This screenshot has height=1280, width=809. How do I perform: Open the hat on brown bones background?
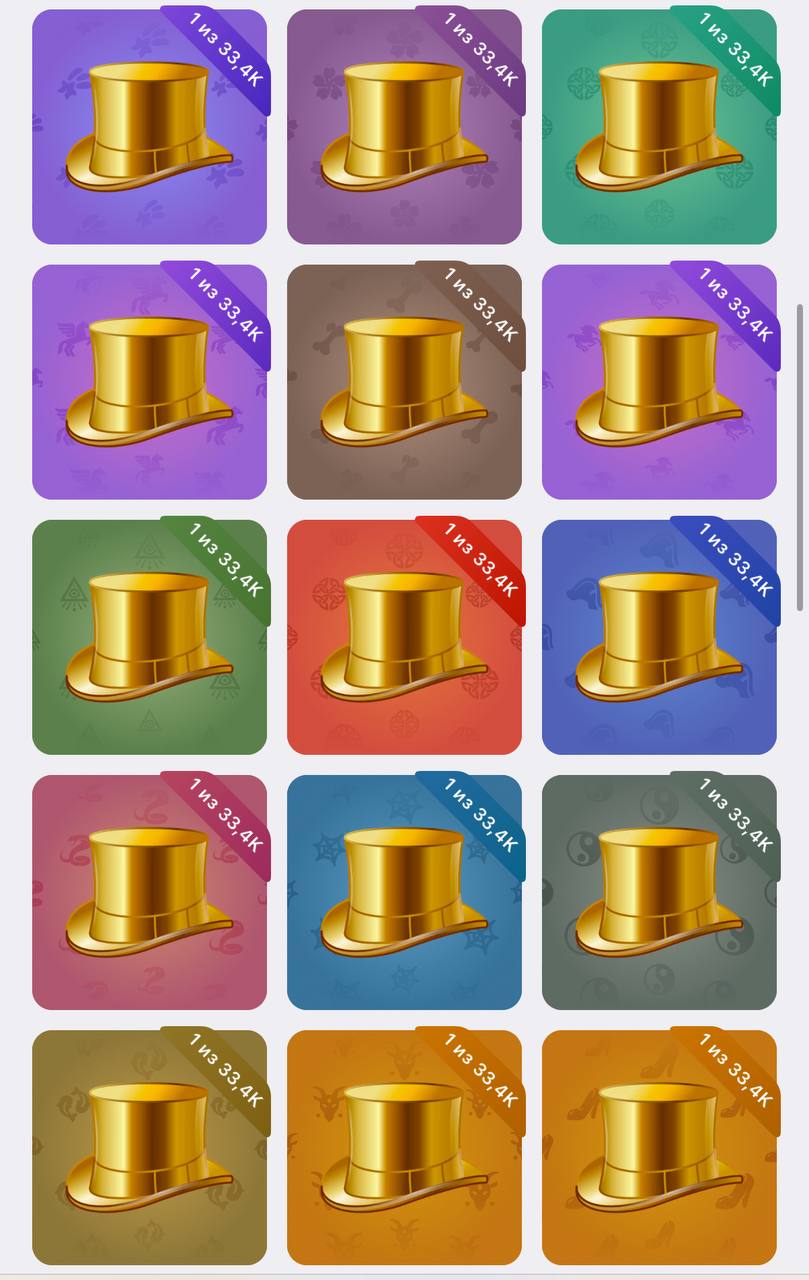[x=404, y=382]
